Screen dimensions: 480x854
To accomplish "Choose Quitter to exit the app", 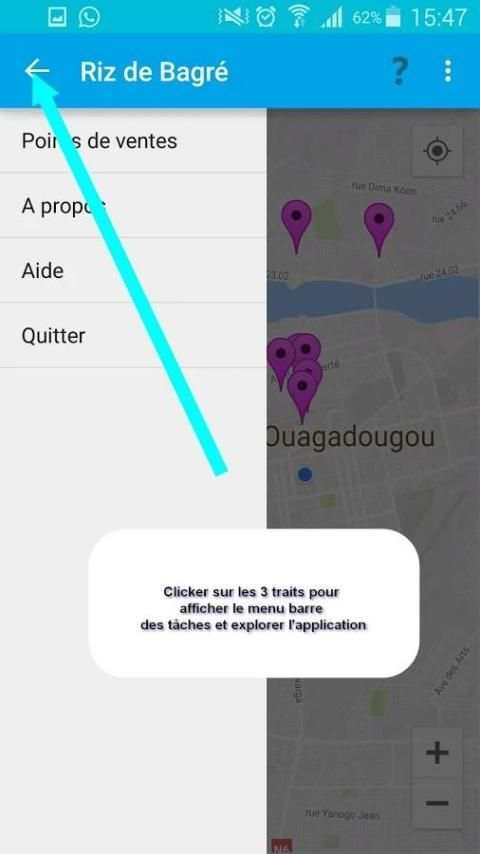I will click(x=133, y=336).
